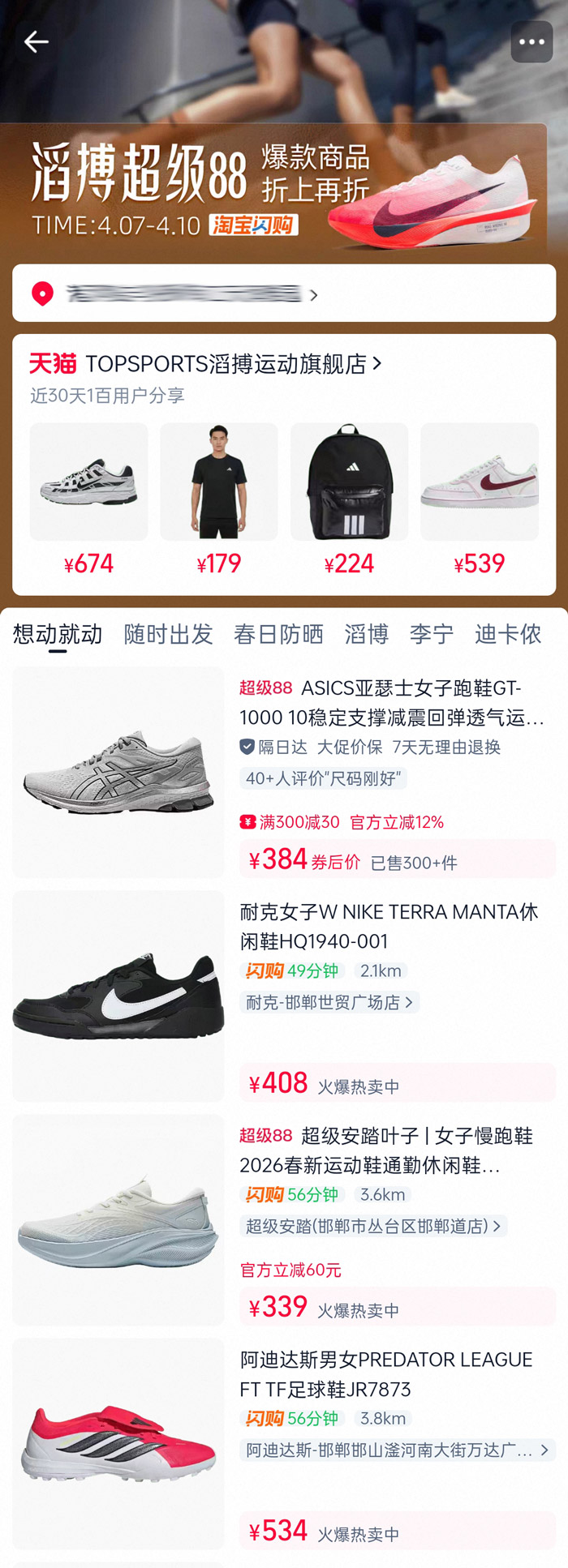
Task: Open 耐克-邯郸世贸广场店 store link
Action: point(329,1003)
